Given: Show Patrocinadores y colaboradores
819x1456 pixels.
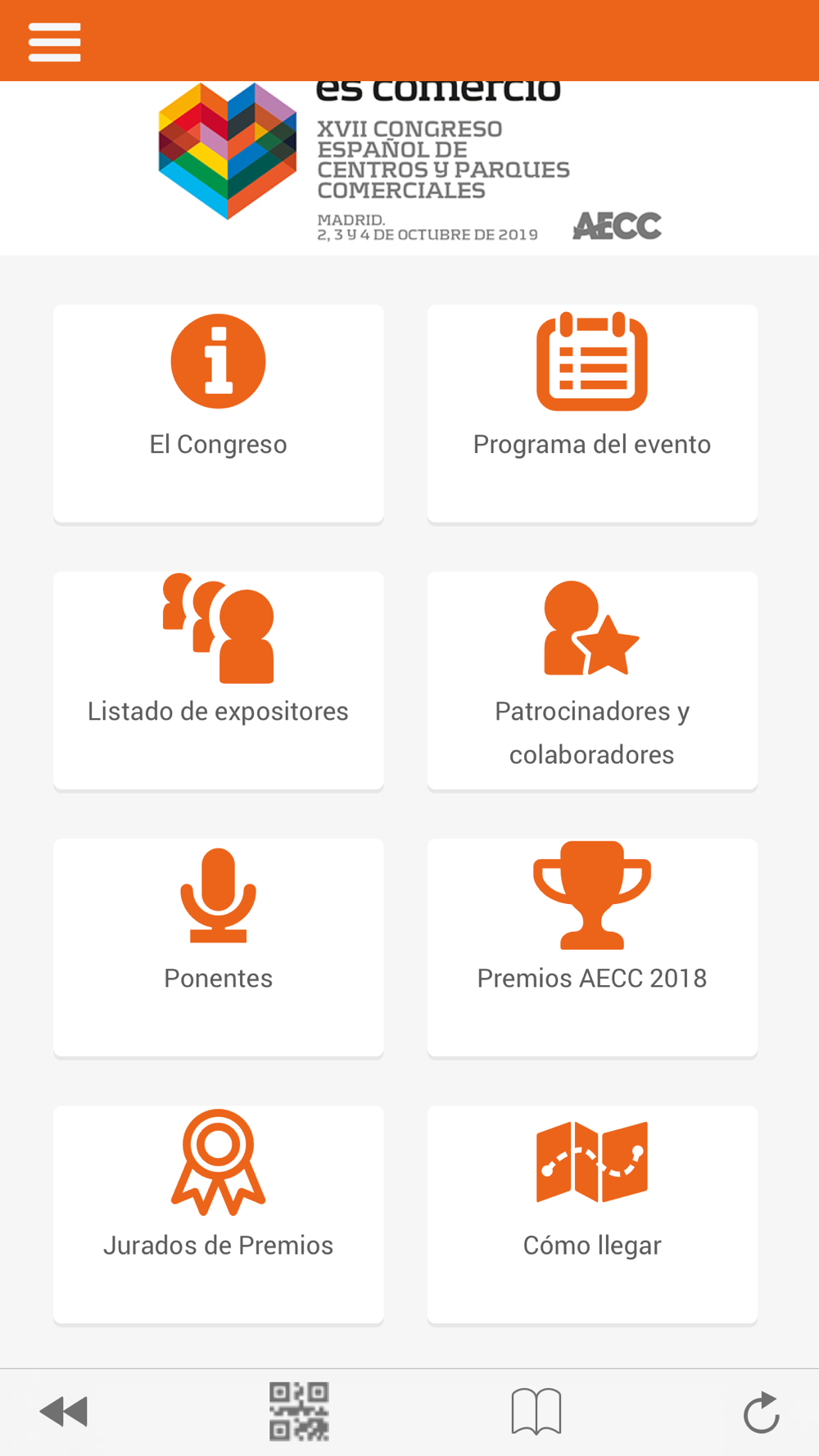Looking at the screenshot, I should coord(591,681).
